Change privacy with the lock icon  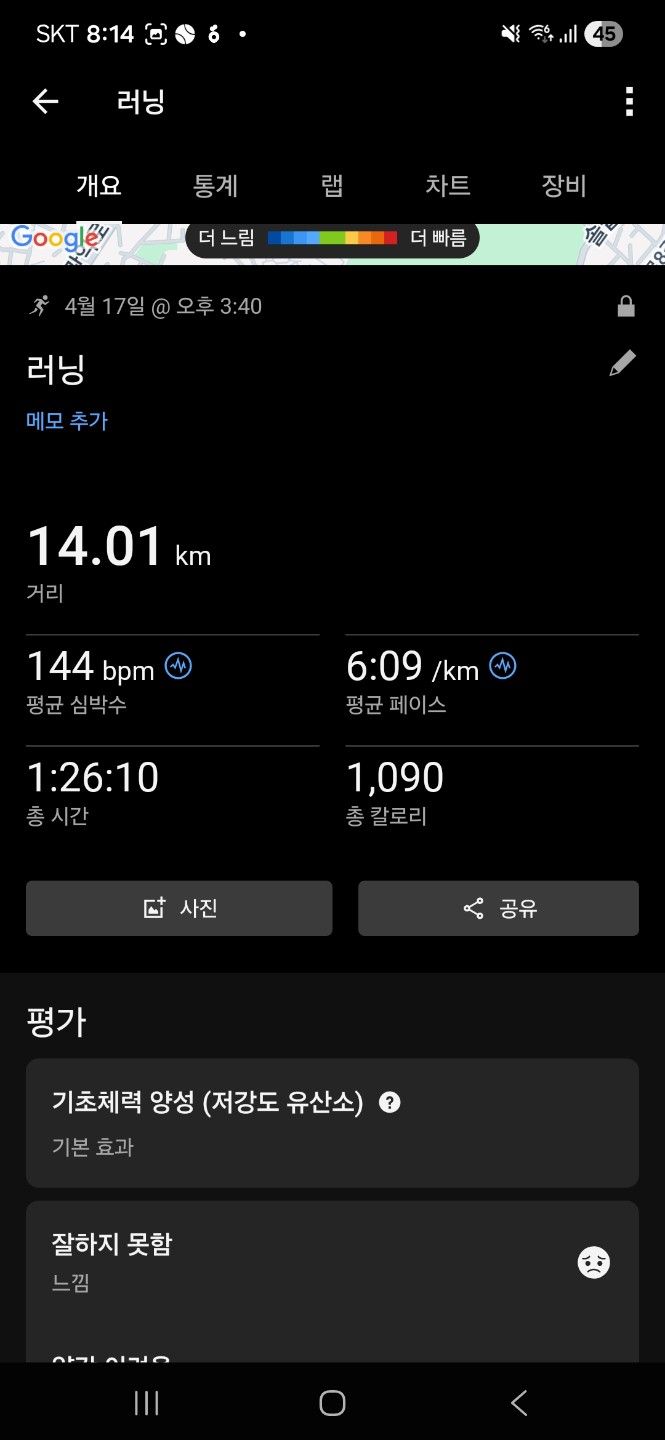[626, 306]
